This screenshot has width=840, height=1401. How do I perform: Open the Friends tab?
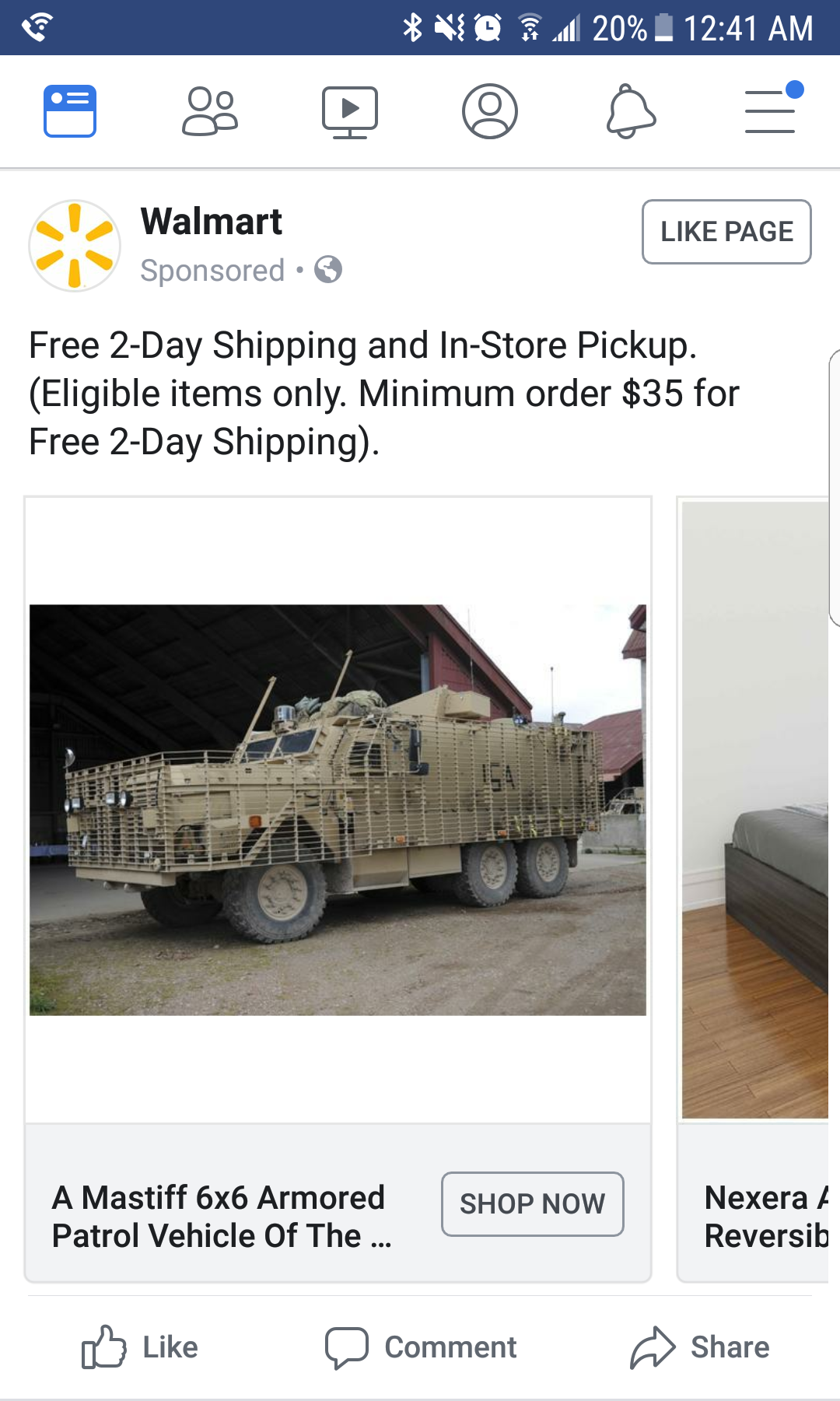(x=210, y=111)
